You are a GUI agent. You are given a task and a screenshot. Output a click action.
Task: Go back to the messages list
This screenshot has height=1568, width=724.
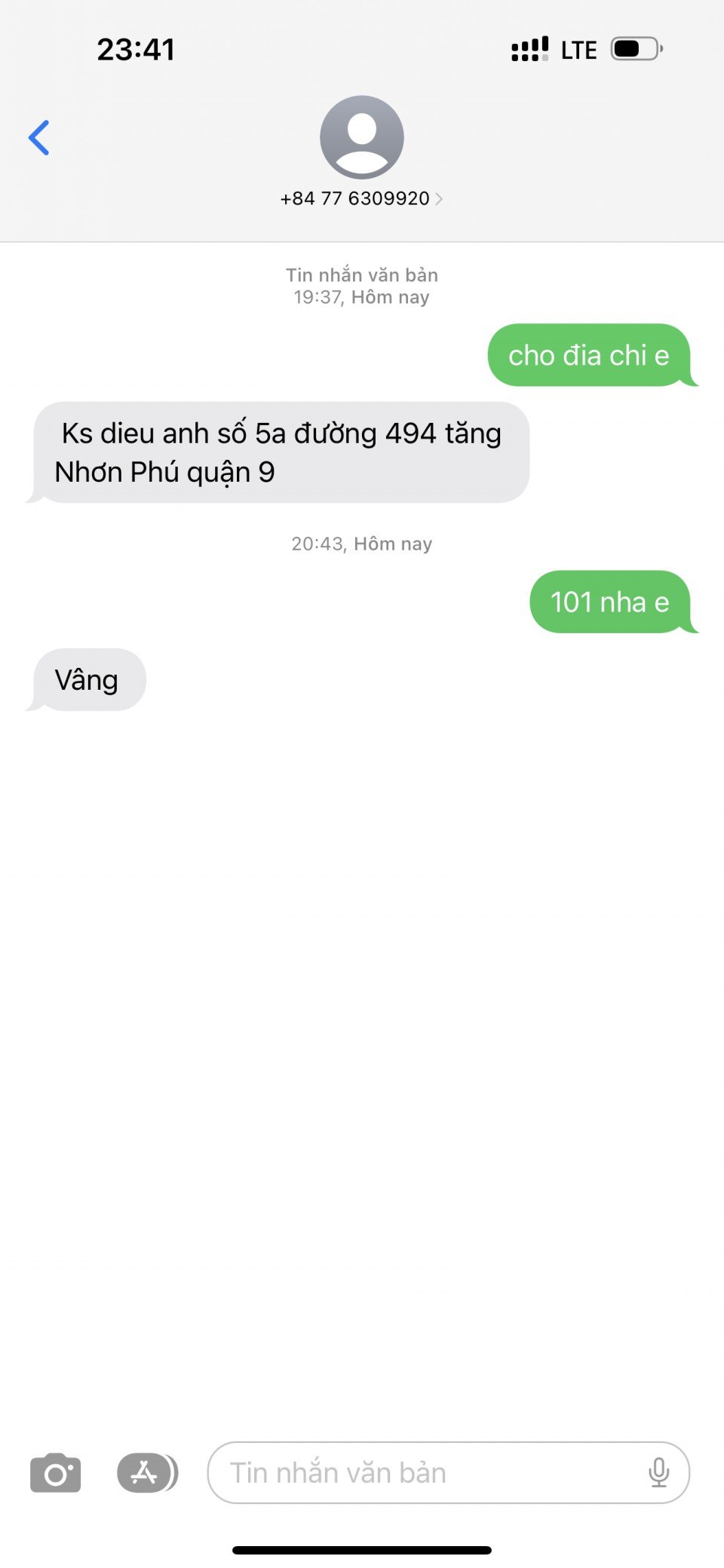pos(39,138)
